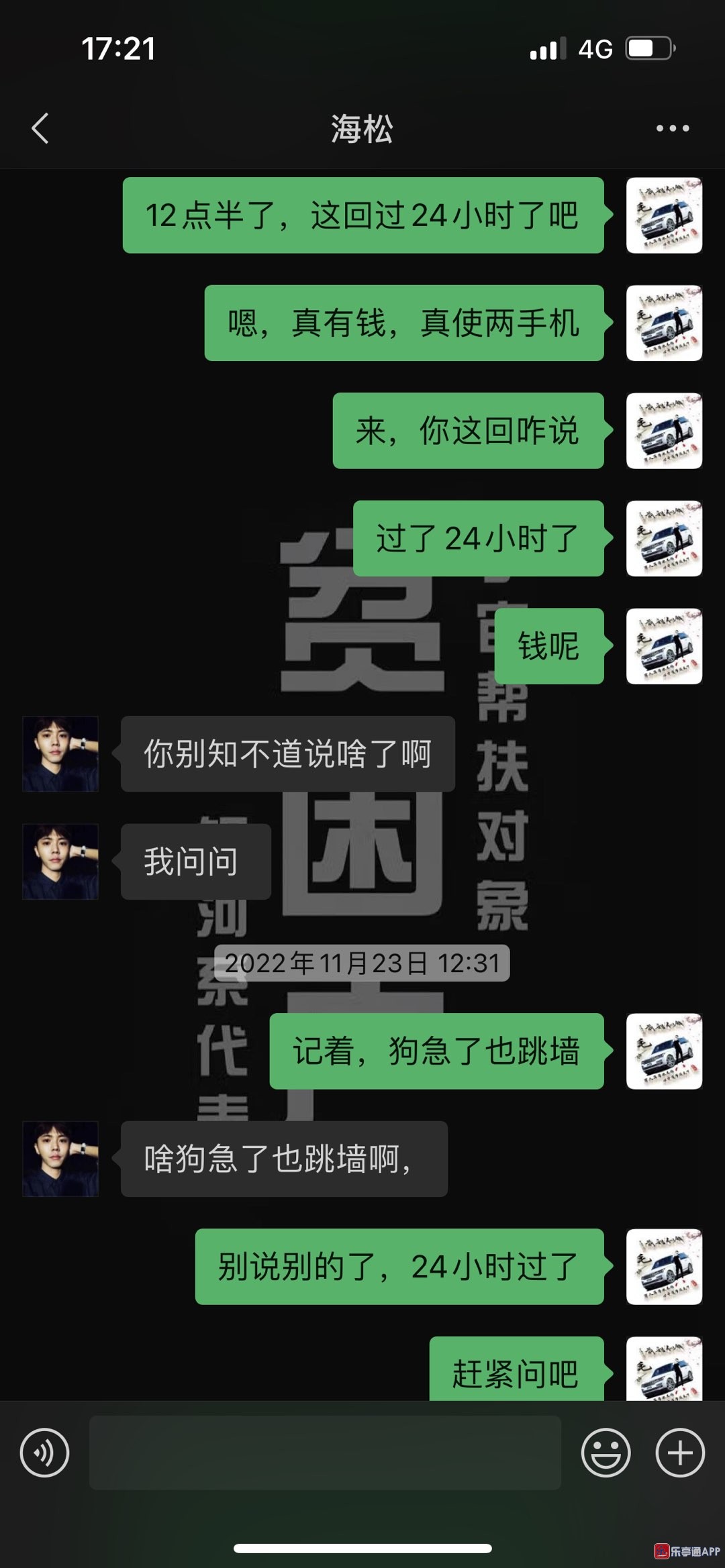Viewport: 725px width, 1568px height.
Task: Open 海松's avatar beside 啥狗急了也跳墙啊
Action: (x=60, y=1159)
